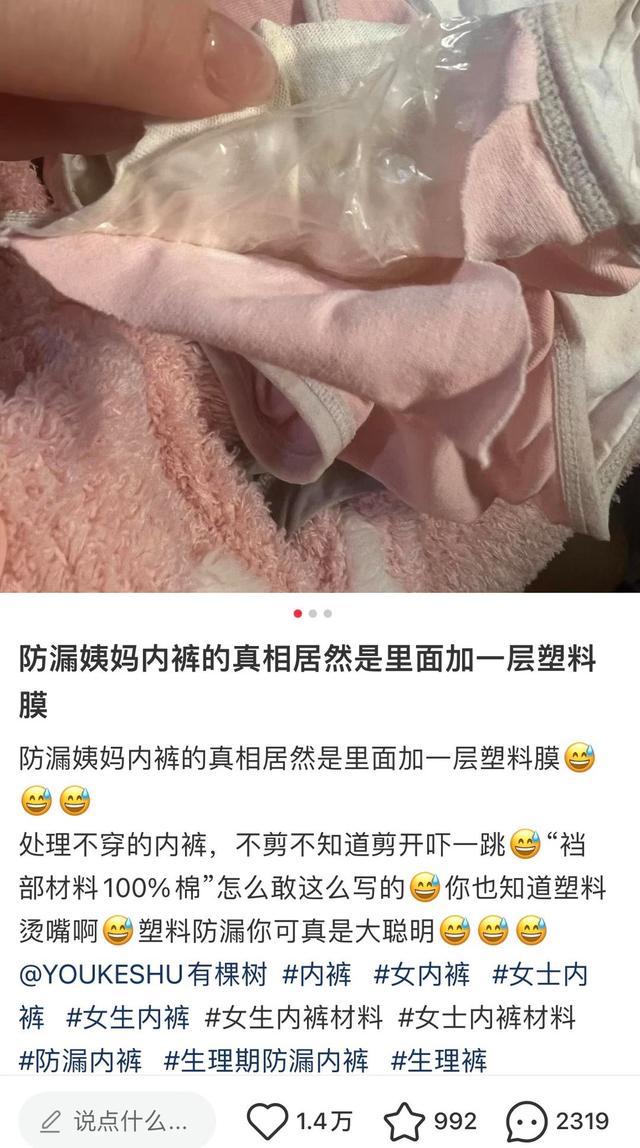Open the #防漏内裤 hashtag
Image resolution: width=640 pixels, height=1148 pixels.
click(x=80, y=1059)
